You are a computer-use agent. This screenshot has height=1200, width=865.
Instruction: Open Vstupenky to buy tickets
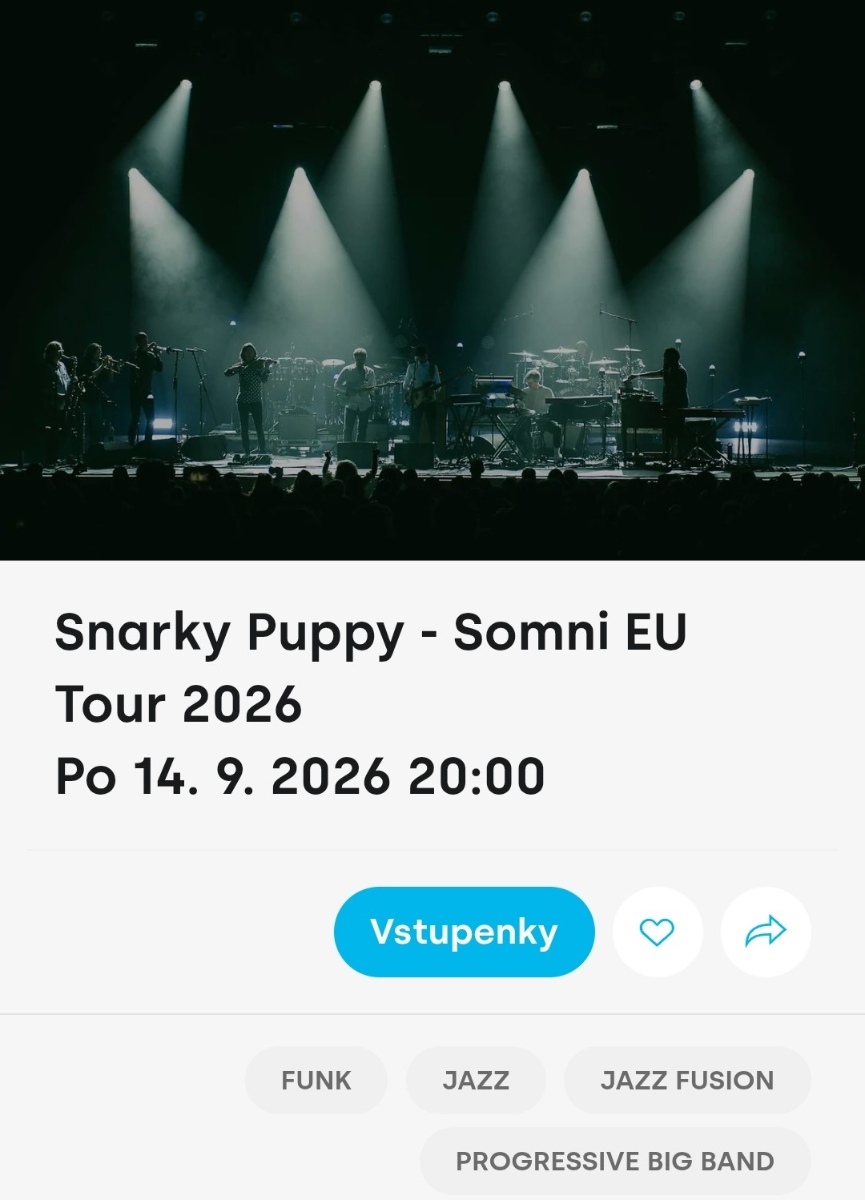click(x=464, y=932)
